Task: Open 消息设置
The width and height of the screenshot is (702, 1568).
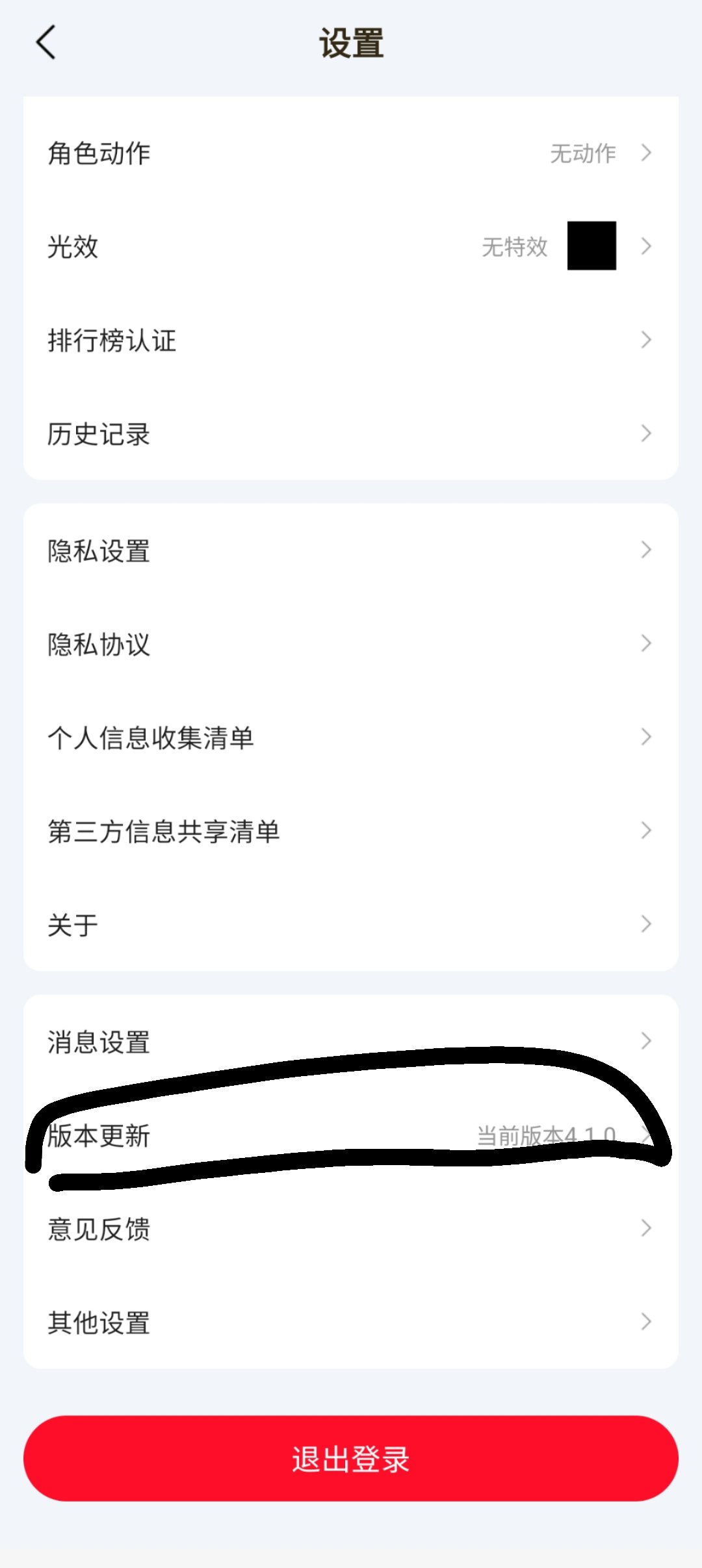Action: [351, 1042]
